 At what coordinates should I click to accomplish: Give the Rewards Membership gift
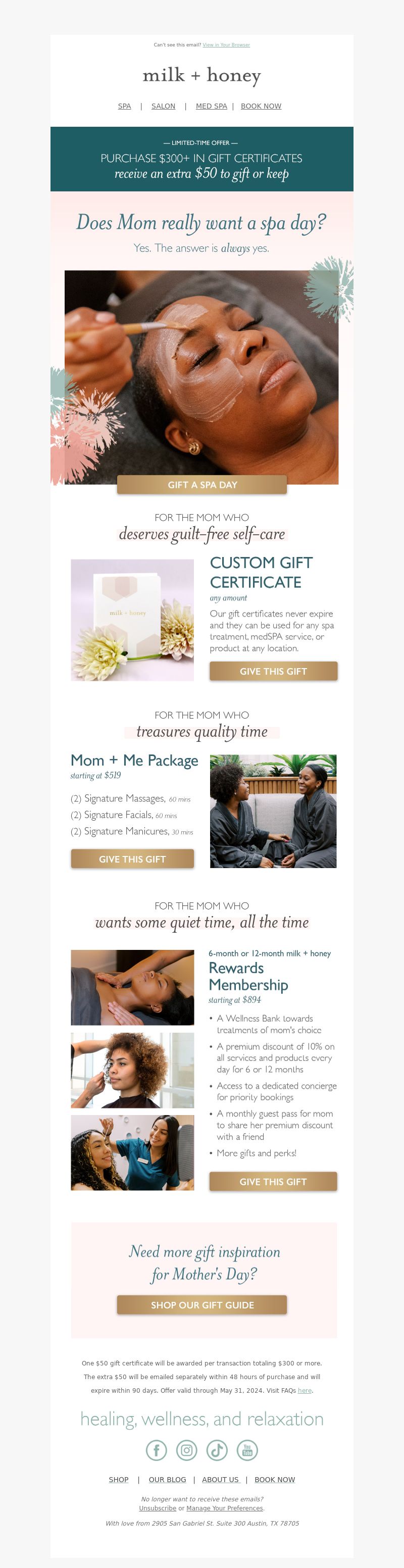click(273, 1182)
